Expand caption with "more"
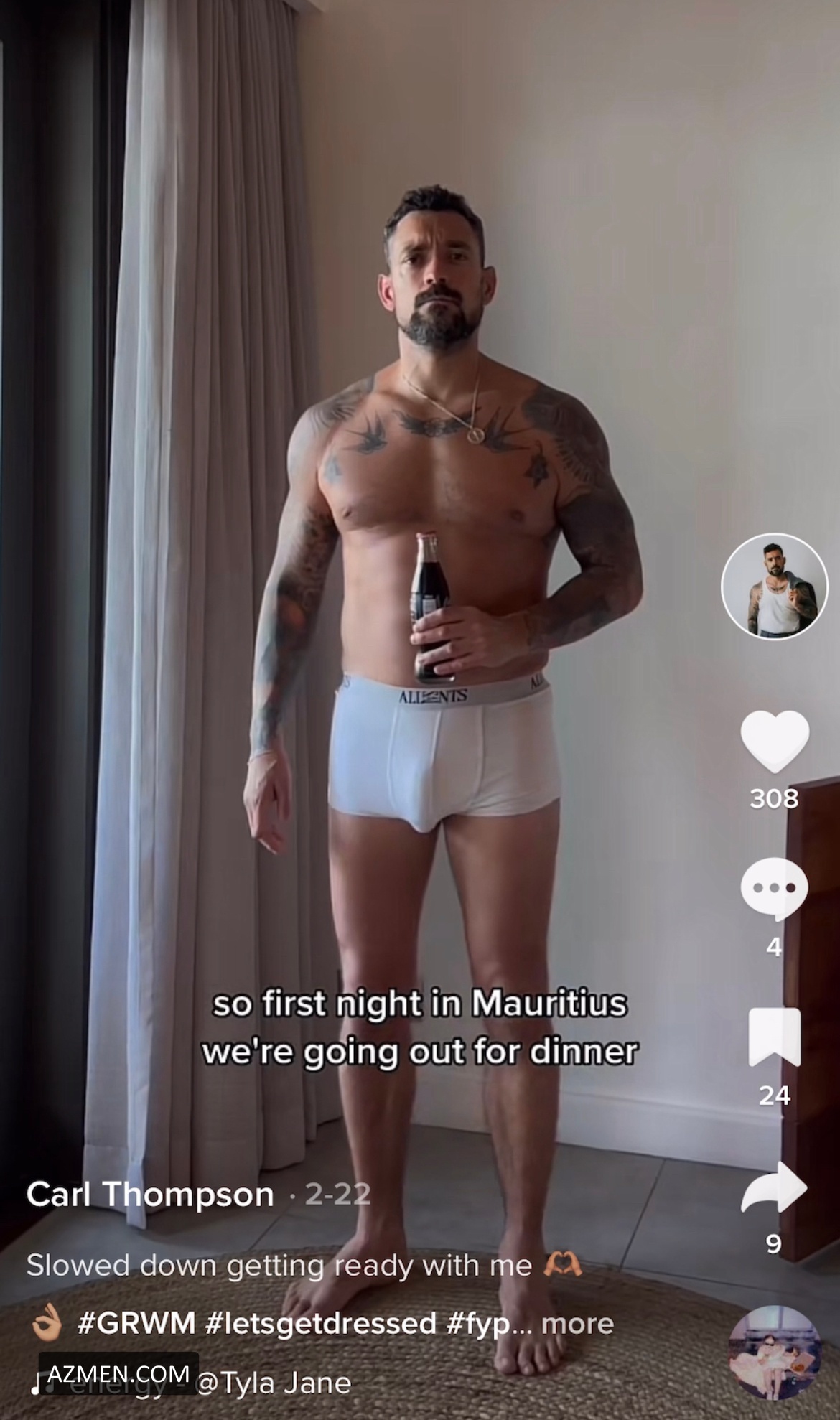840x1420 pixels. coord(577,1324)
